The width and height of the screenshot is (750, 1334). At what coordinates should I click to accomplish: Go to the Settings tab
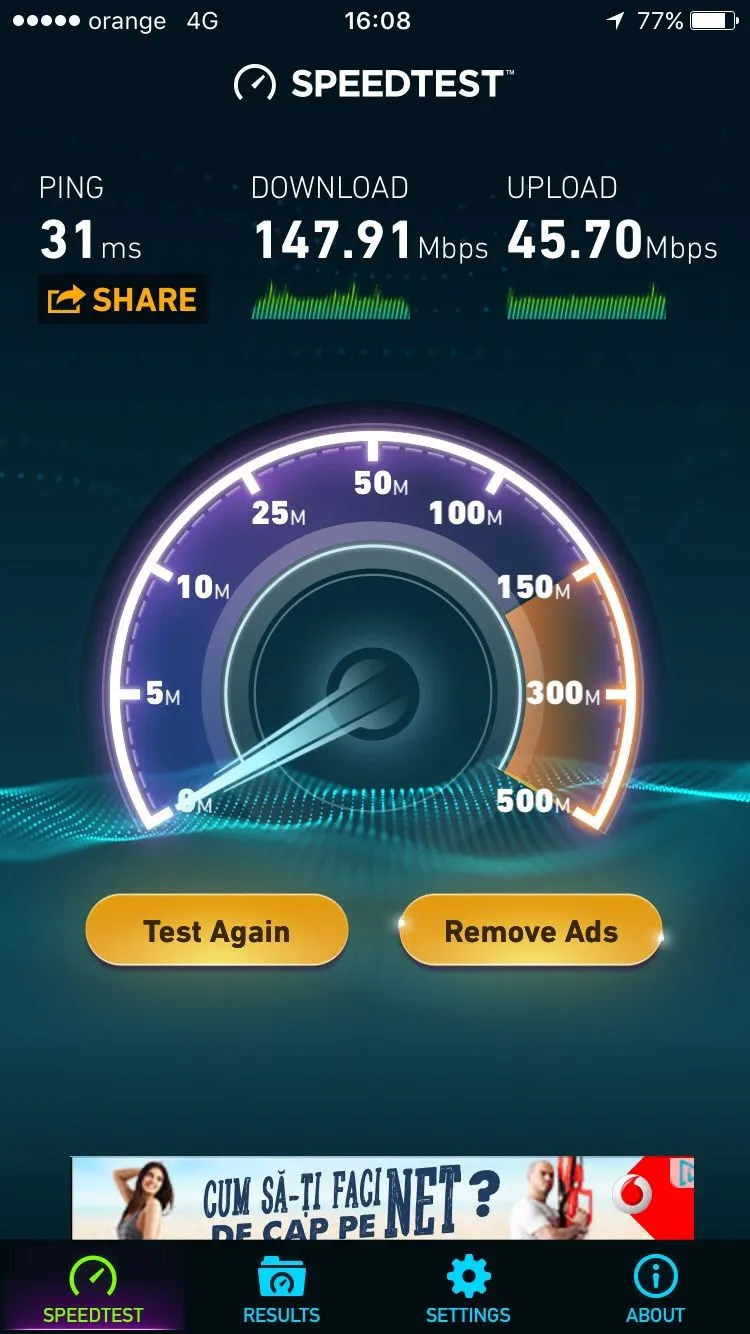(468, 1289)
